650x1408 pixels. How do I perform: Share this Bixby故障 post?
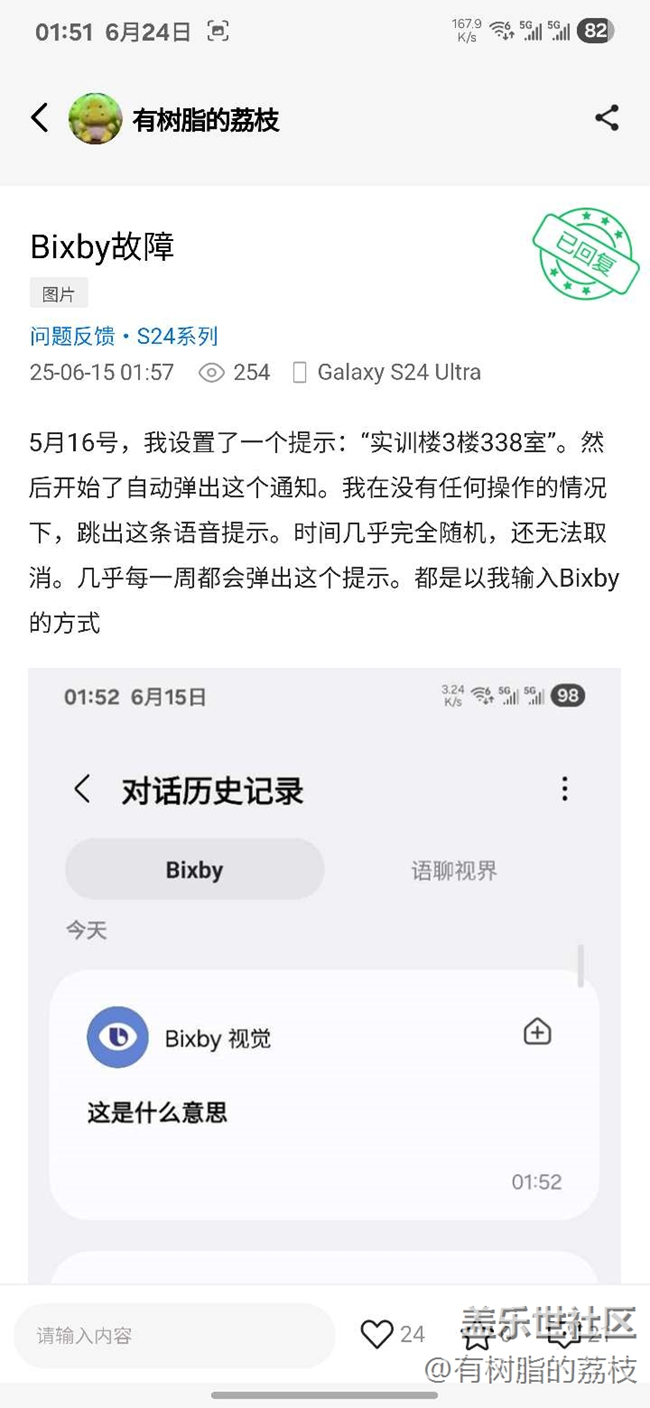pos(607,118)
